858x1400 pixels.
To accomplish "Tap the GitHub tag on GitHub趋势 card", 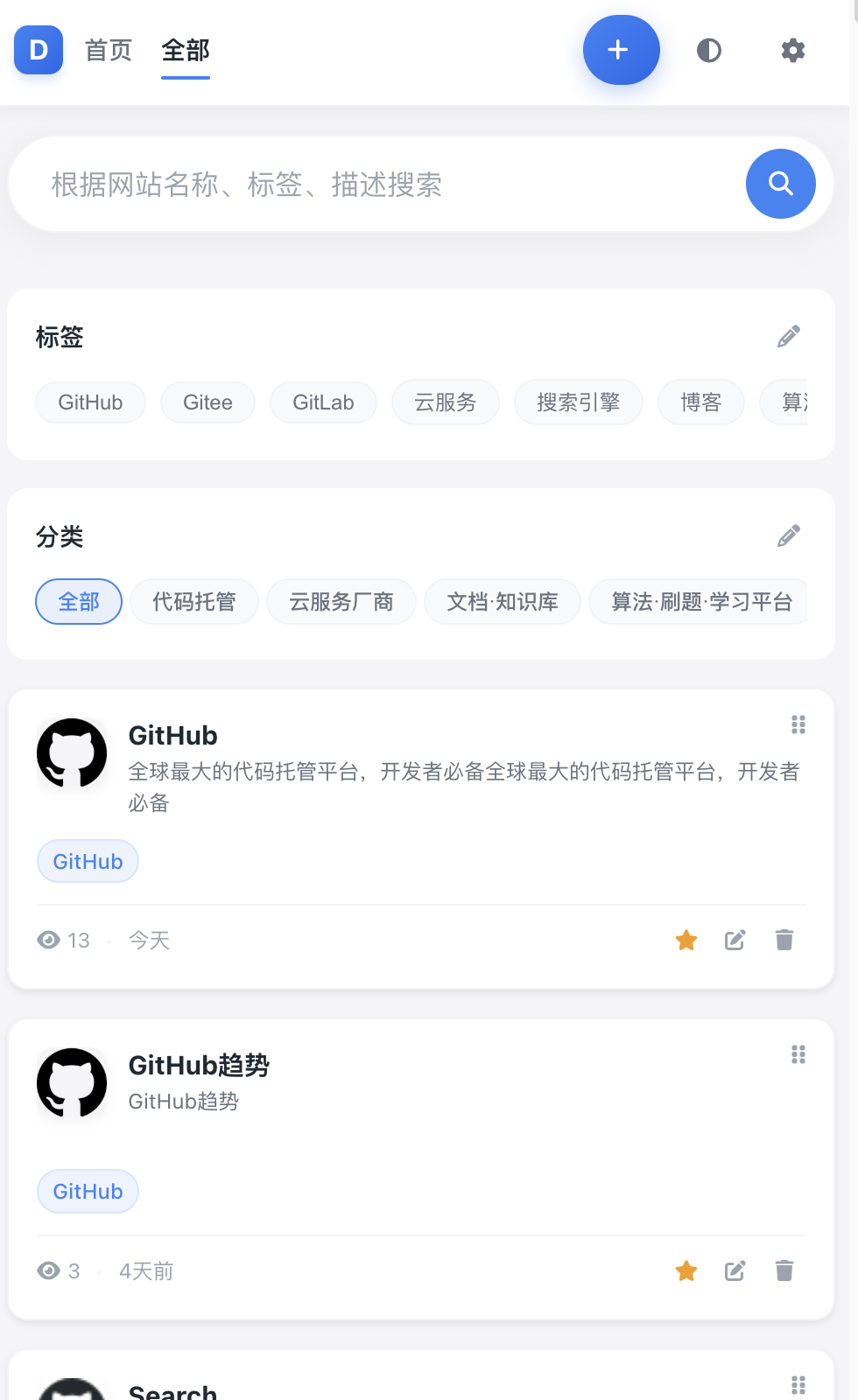I will pyautogui.click(x=88, y=1192).
